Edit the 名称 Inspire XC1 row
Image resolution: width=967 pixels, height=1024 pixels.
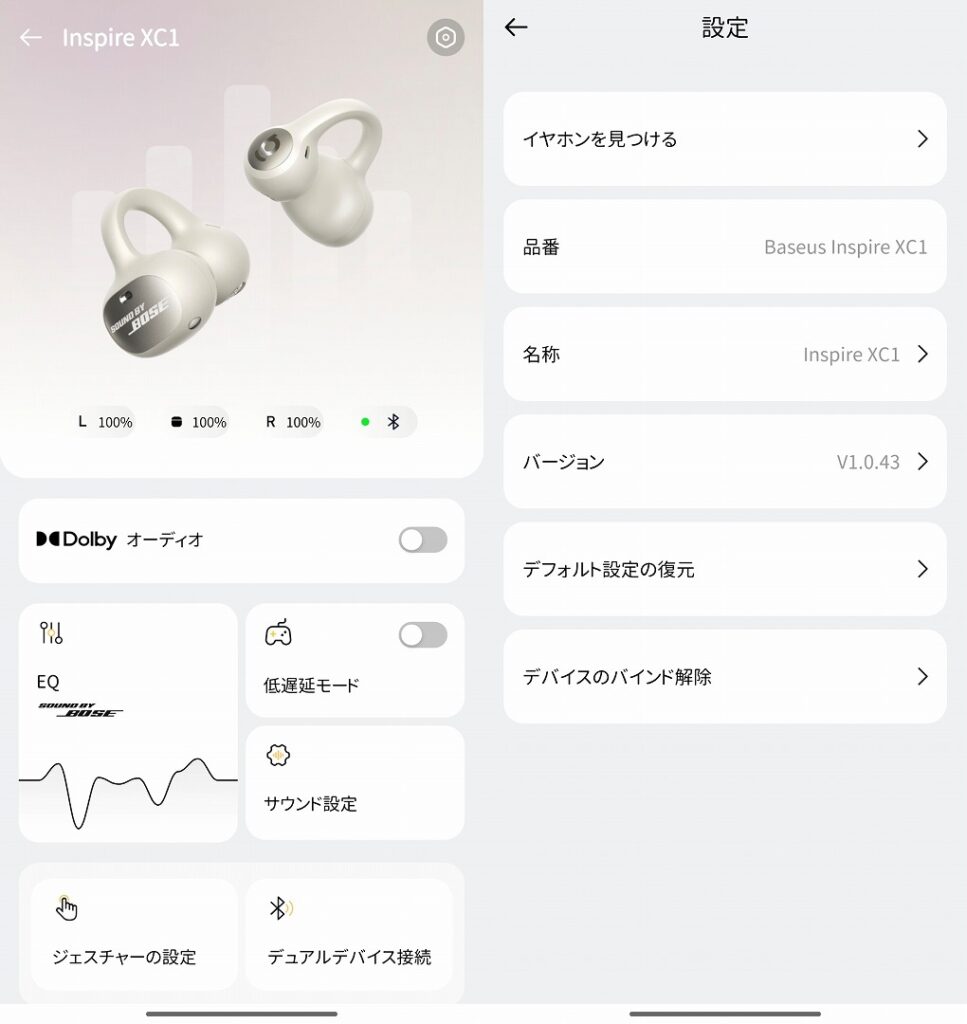724,354
